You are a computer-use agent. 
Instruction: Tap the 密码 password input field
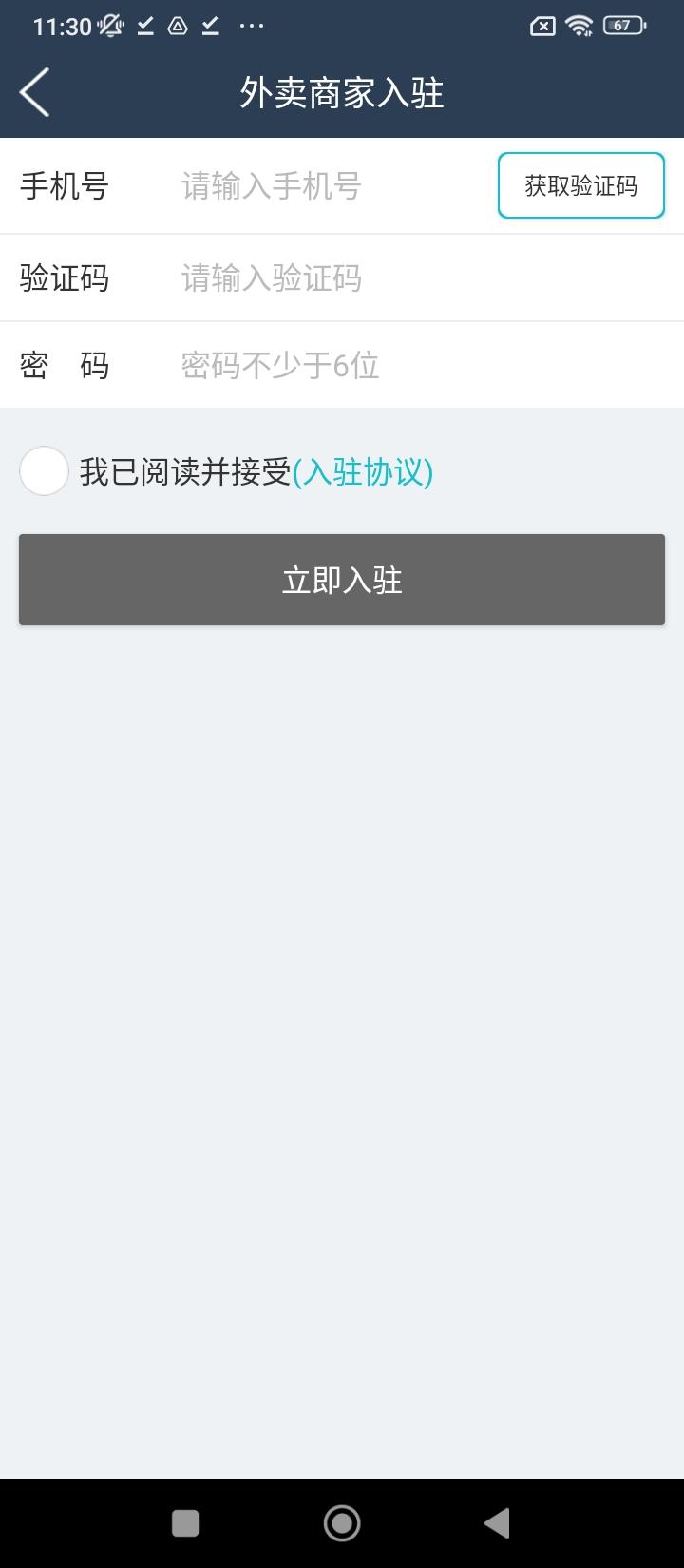pyautogui.click(x=313, y=365)
